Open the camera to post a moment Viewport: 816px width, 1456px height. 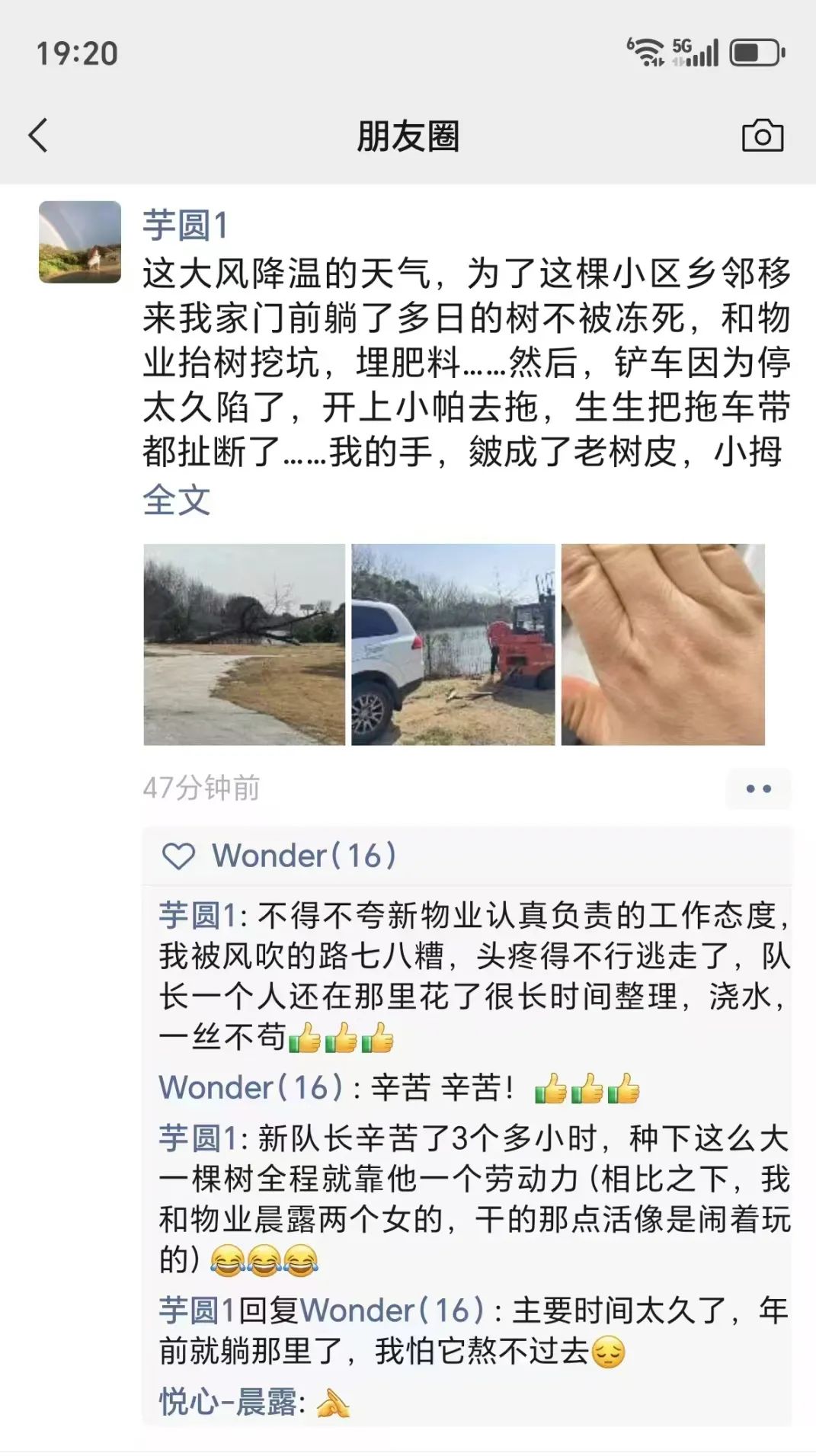(x=762, y=136)
